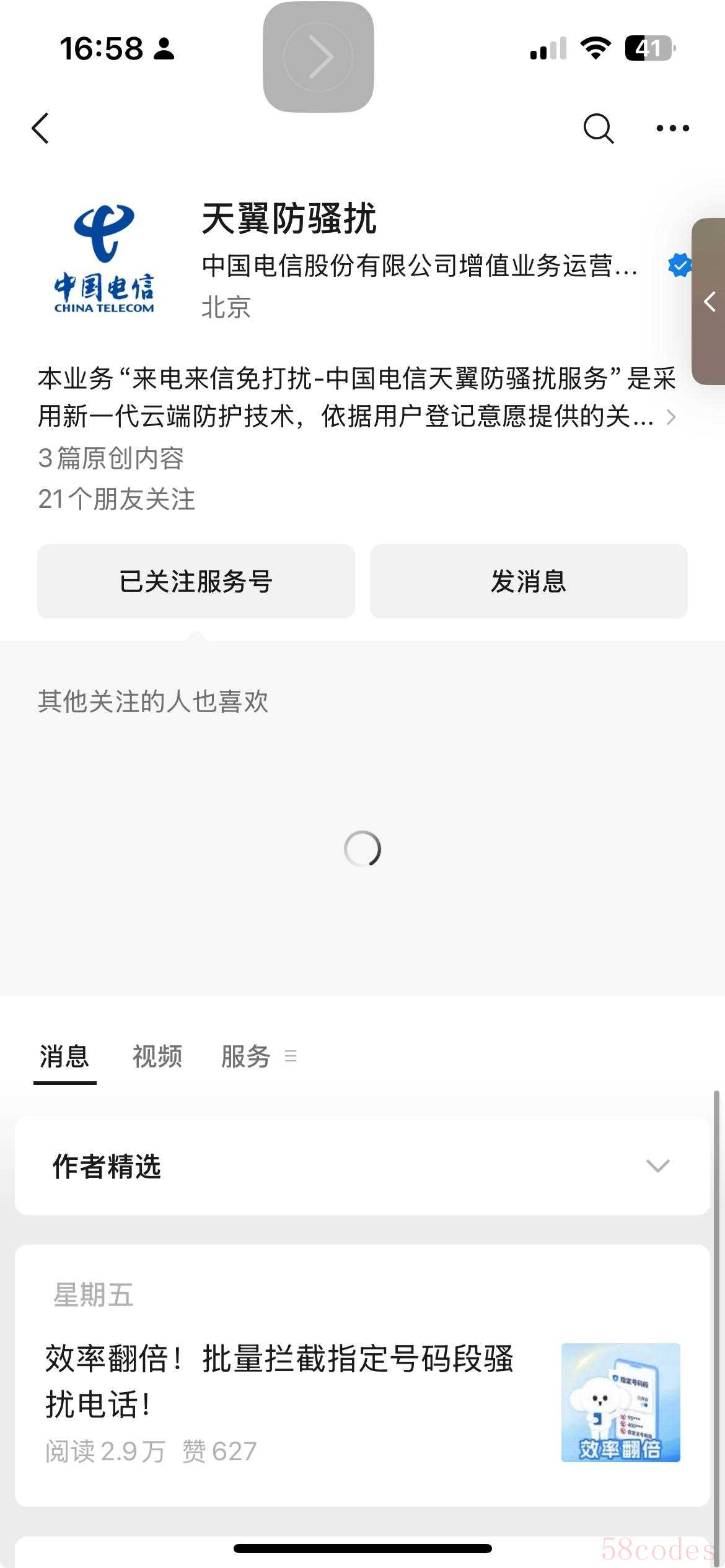Viewport: 725px width, 1568px height.
Task: Open the article 效率翻倍！批量拦截指定号码段骚扰电话
Action: click(x=362, y=1403)
